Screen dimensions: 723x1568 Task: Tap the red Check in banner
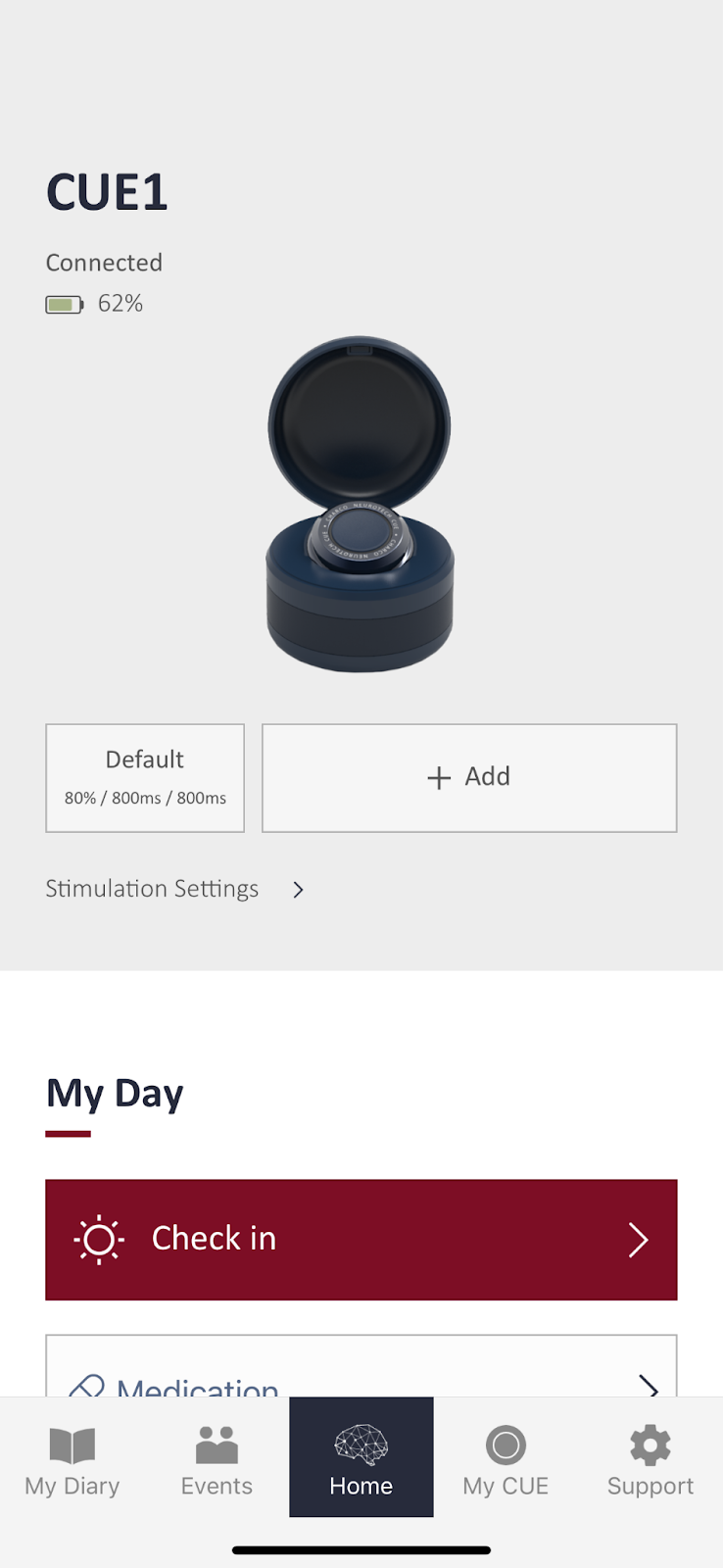click(x=361, y=1239)
